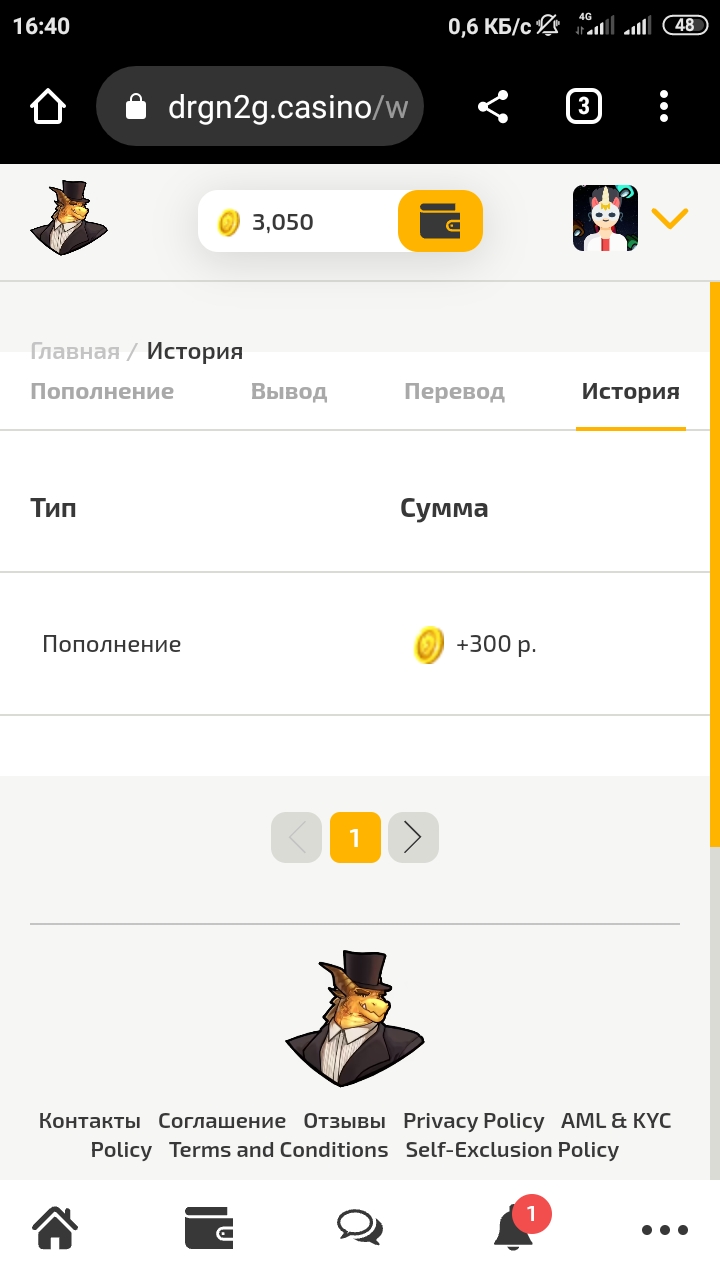This screenshot has width=720, height=1280.
Task: Expand the profile avatar dropdown
Action: [x=669, y=218]
